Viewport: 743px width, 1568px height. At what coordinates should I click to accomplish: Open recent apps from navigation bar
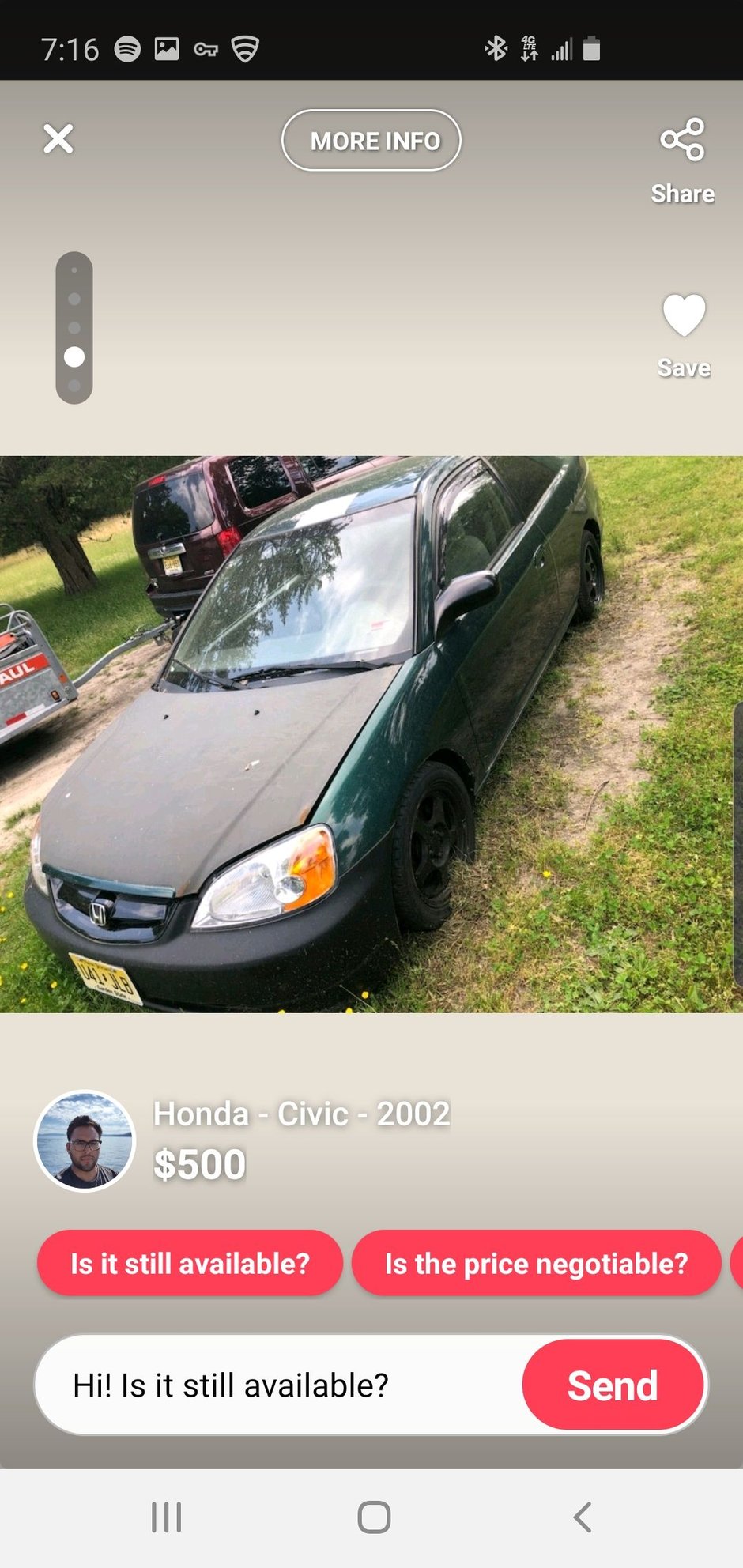pyautogui.click(x=167, y=1517)
